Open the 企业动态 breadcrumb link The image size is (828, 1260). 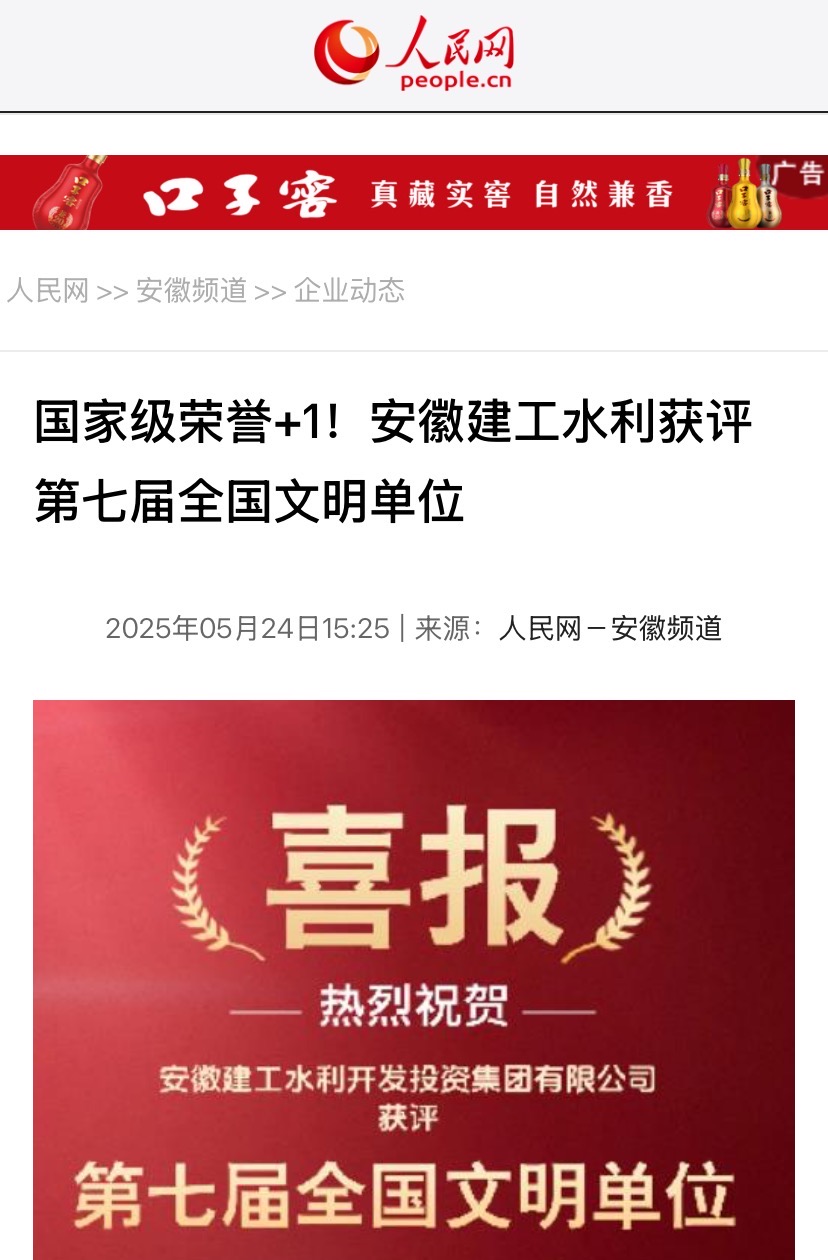[349, 291]
